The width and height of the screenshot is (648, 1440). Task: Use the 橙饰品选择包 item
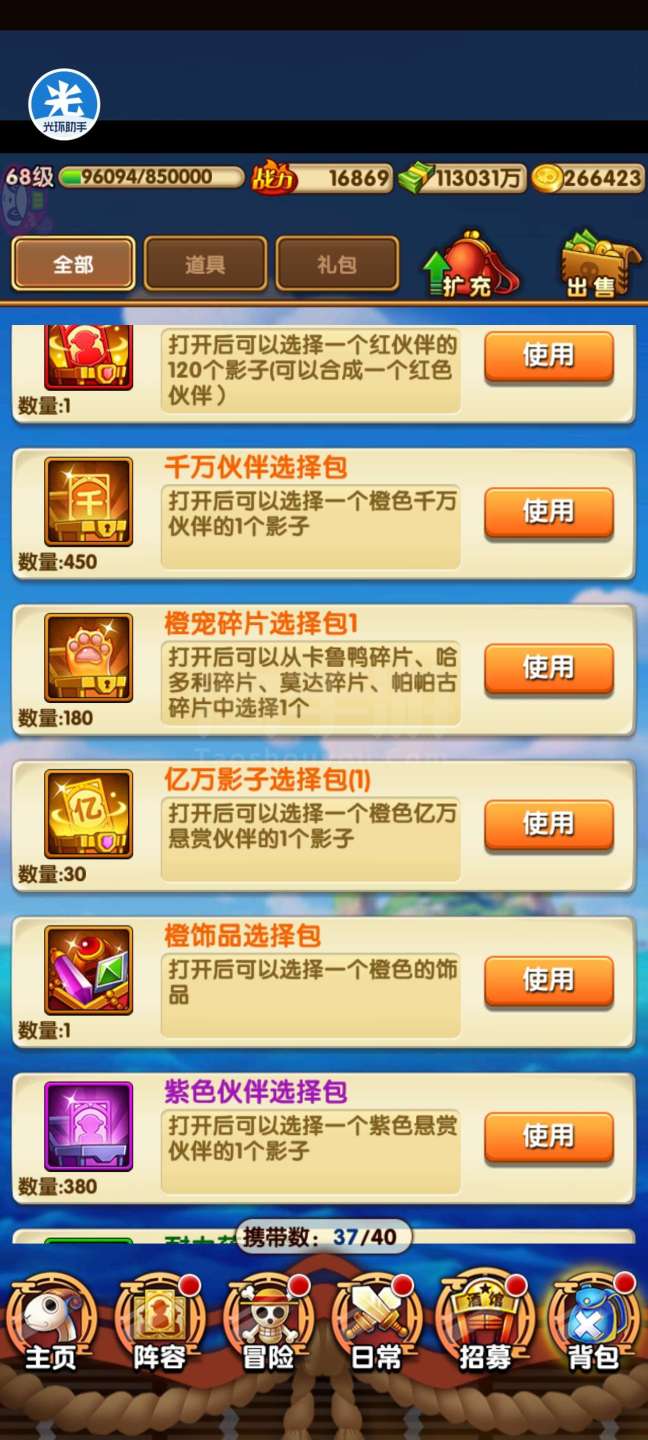(549, 980)
